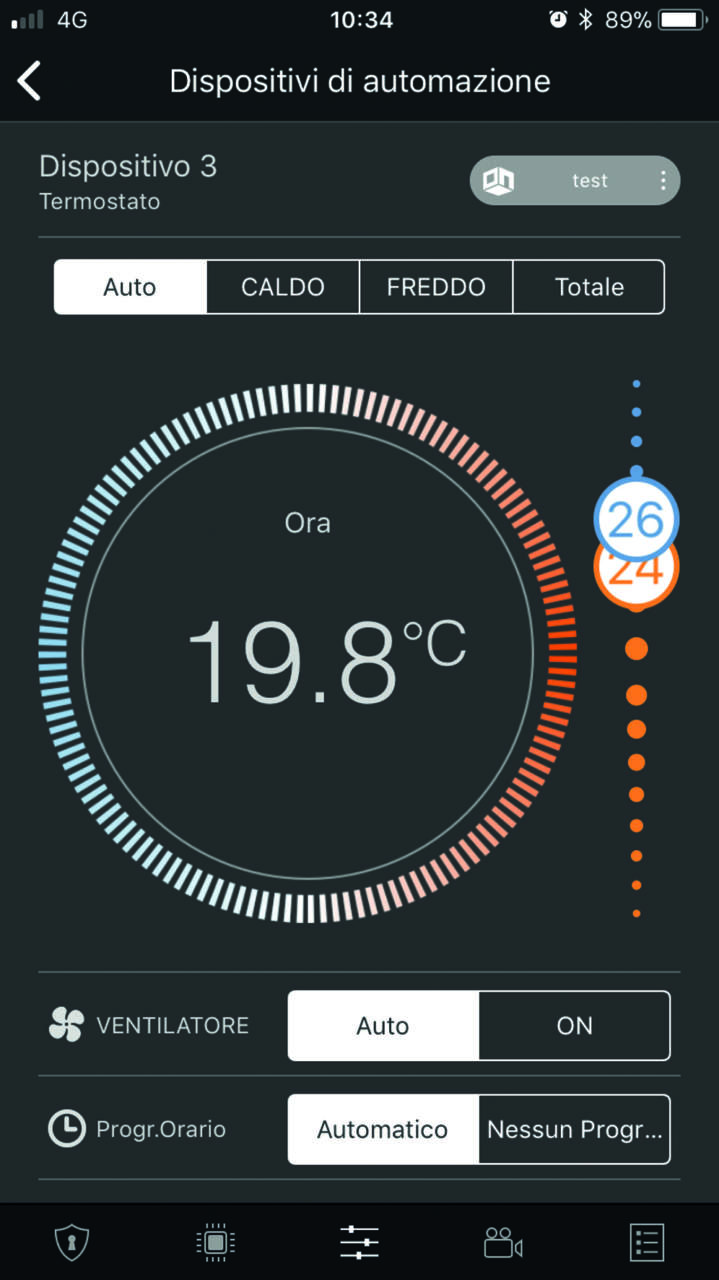
Task: Set Progr.Orario to Automatico
Action: pos(383,1130)
